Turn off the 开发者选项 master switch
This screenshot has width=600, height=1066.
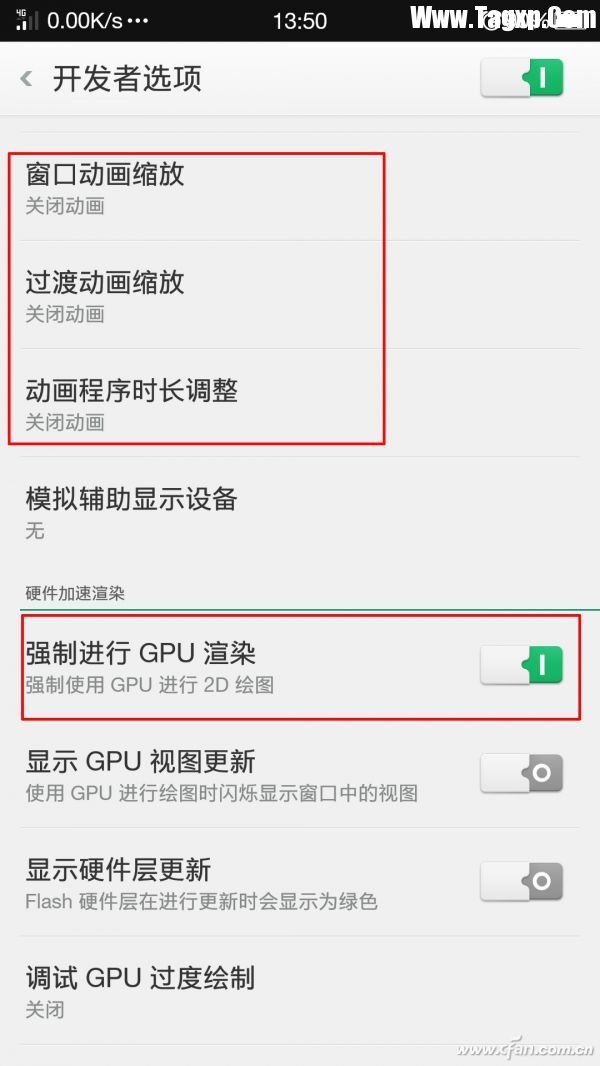point(521,78)
